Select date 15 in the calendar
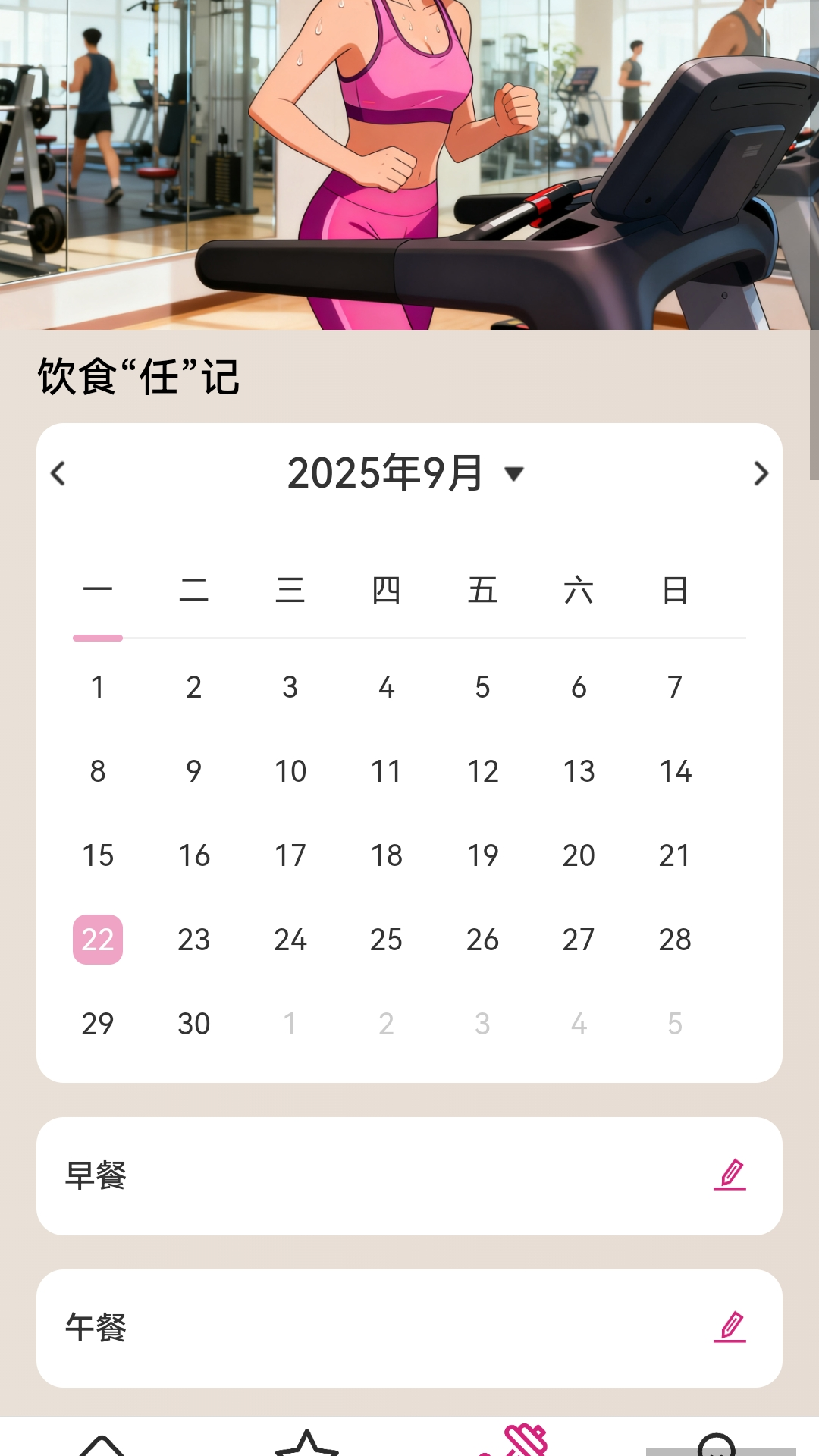Viewport: 819px width, 1456px height. point(97,855)
